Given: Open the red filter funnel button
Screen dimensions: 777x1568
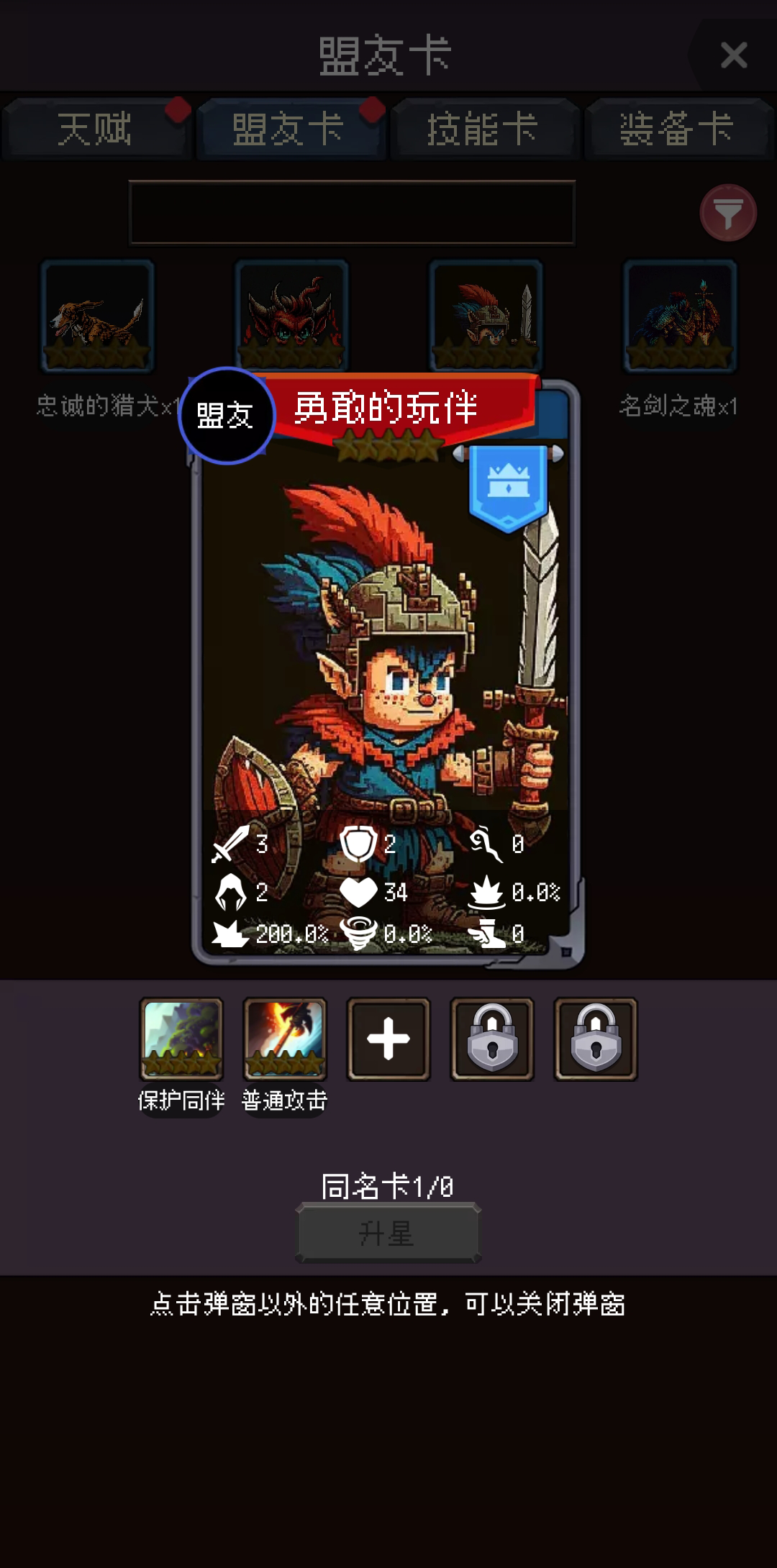Looking at the screenshot, I should point(728,213).
